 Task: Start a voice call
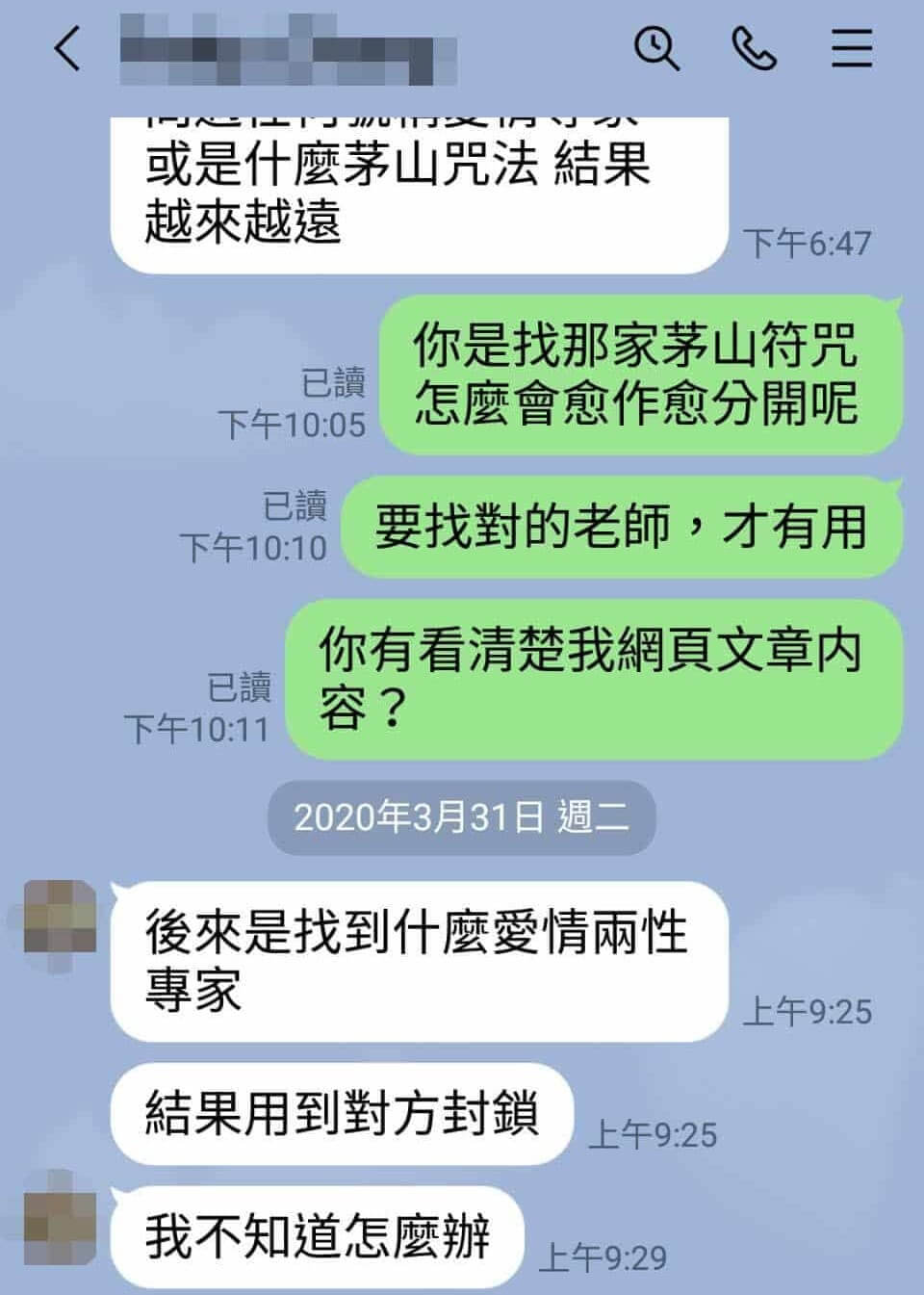point(754,48)
